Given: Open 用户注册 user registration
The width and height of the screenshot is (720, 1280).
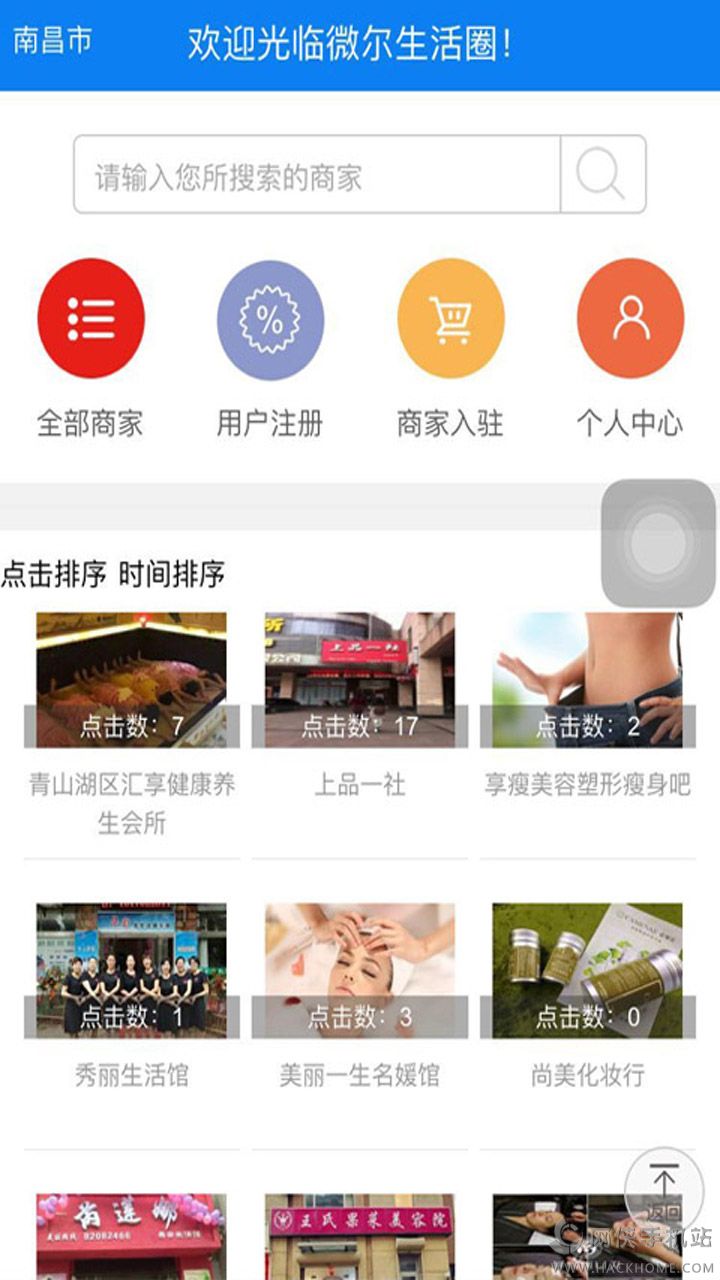Looking at the screenshot, I should click(270, 320).
